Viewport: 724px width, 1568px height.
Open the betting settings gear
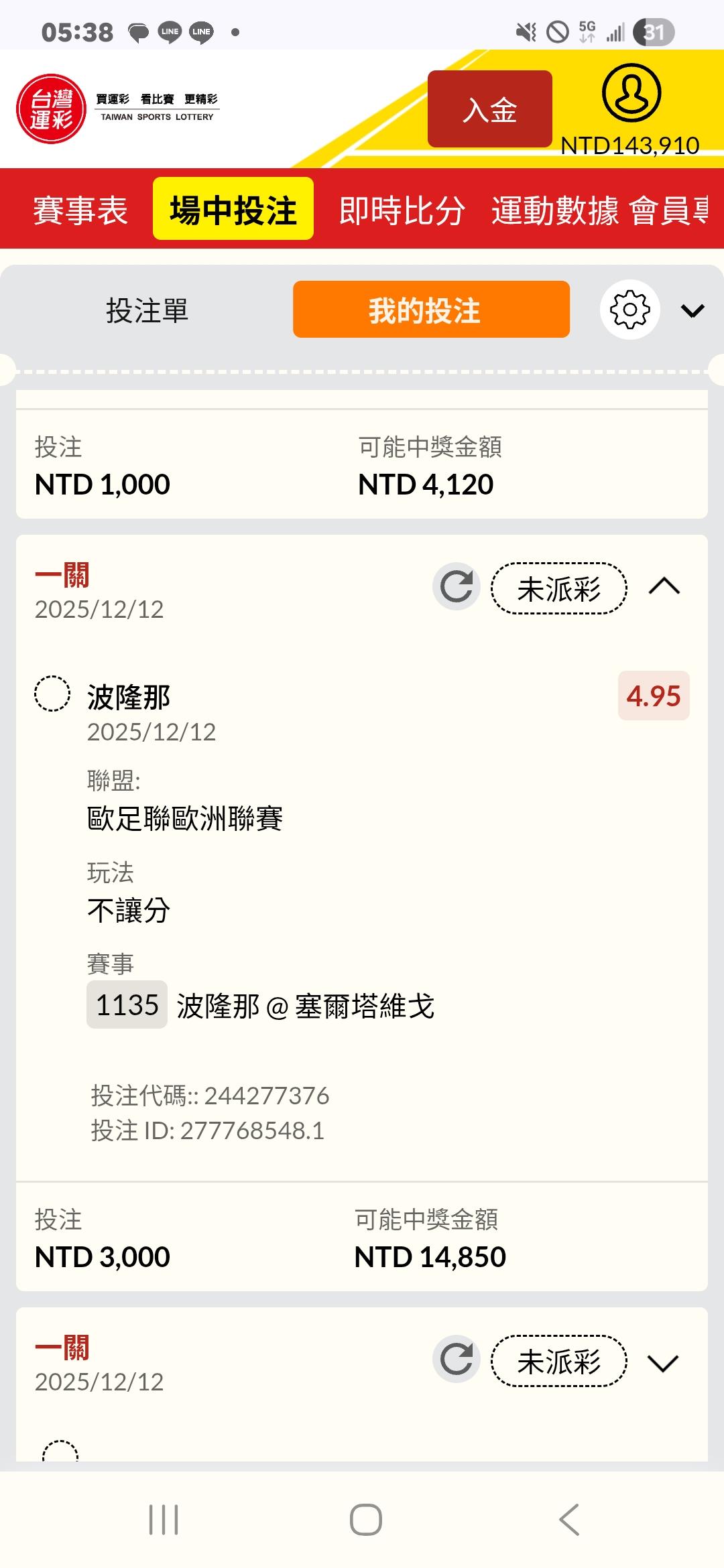pos(629,310)
